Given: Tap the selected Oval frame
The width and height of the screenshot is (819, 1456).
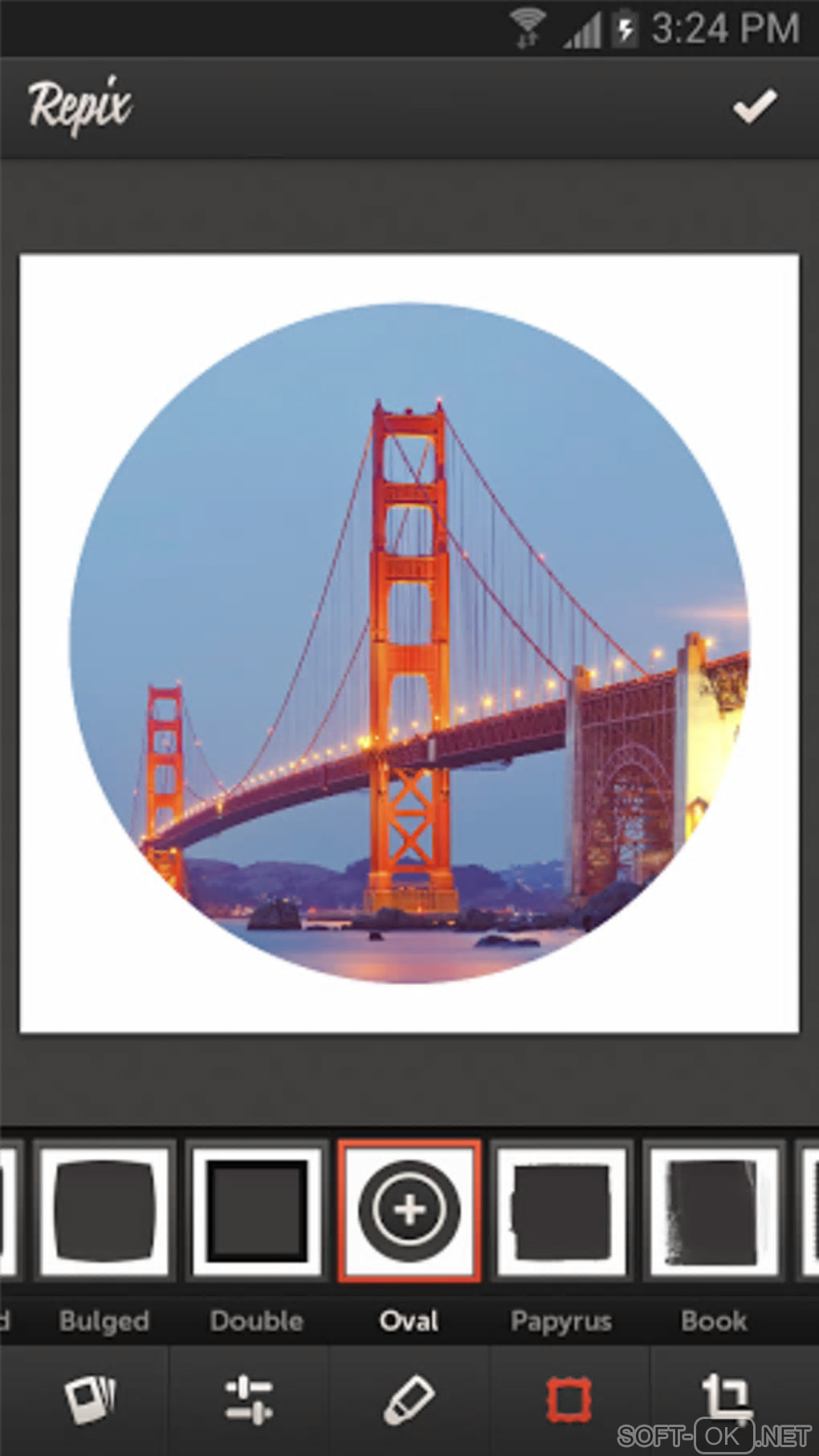Looking at the screenshot, I should point(409,1210).
